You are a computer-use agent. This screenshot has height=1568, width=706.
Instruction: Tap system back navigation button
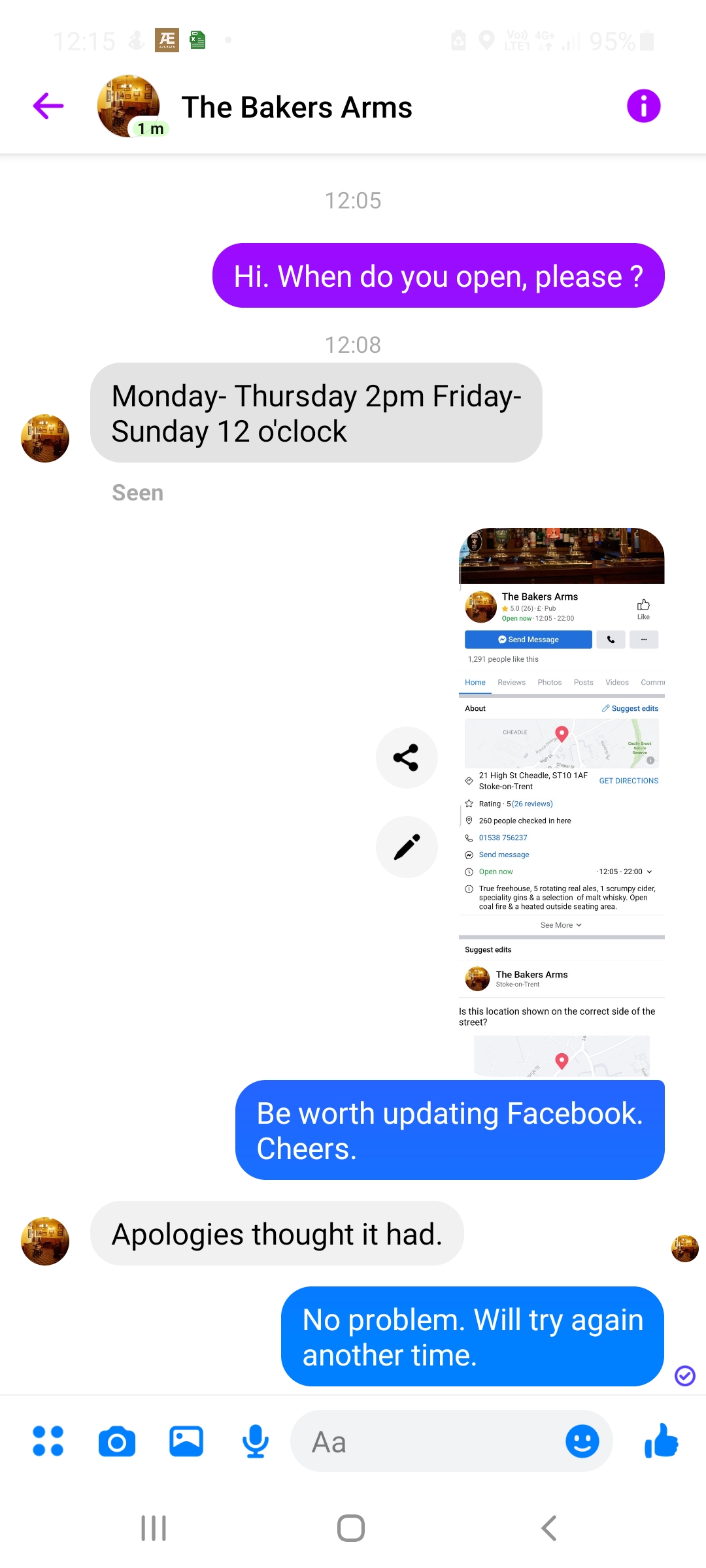[549, 1528]
